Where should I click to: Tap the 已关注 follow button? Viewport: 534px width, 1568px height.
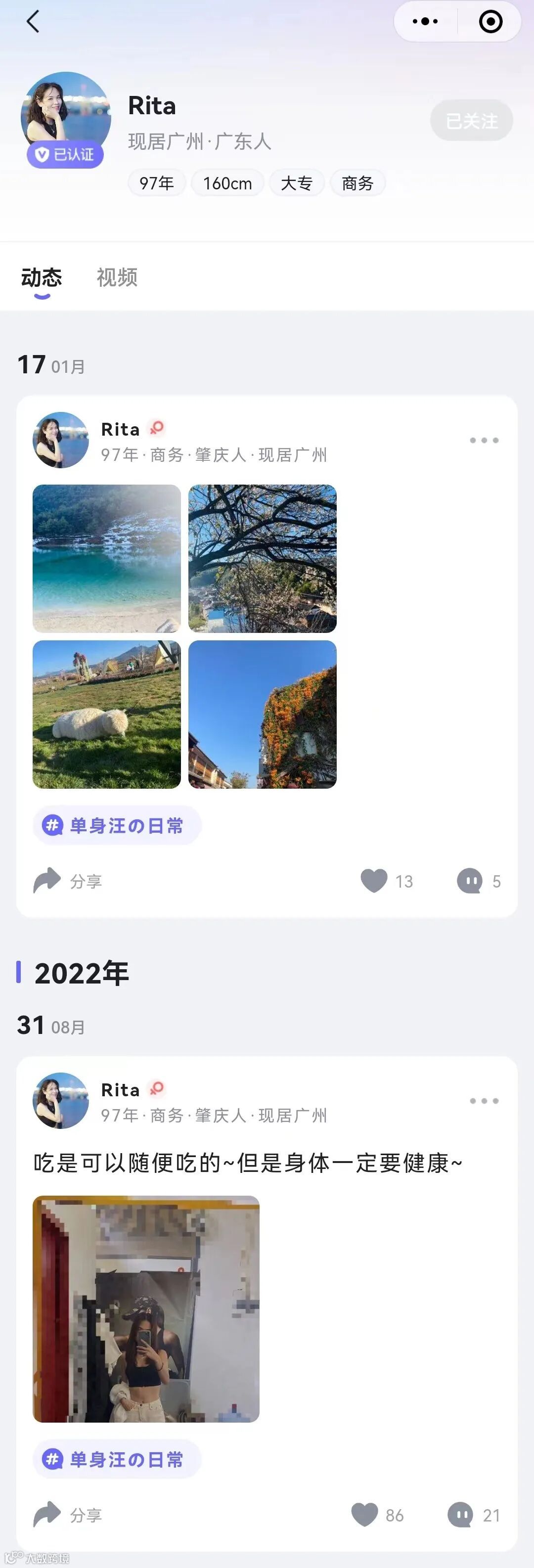(471, 121)
